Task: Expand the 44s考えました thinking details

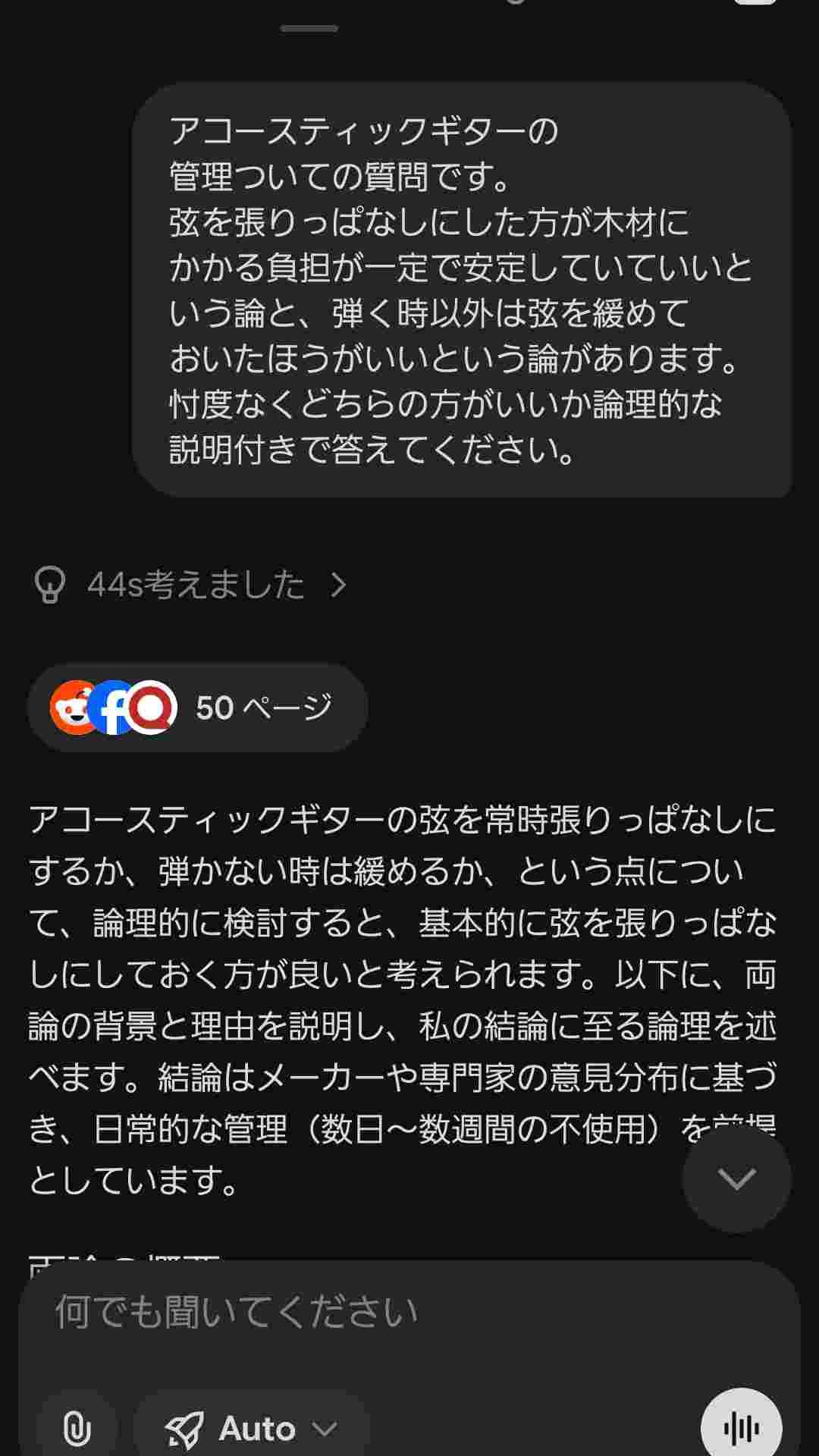Action: pos(193,585)
